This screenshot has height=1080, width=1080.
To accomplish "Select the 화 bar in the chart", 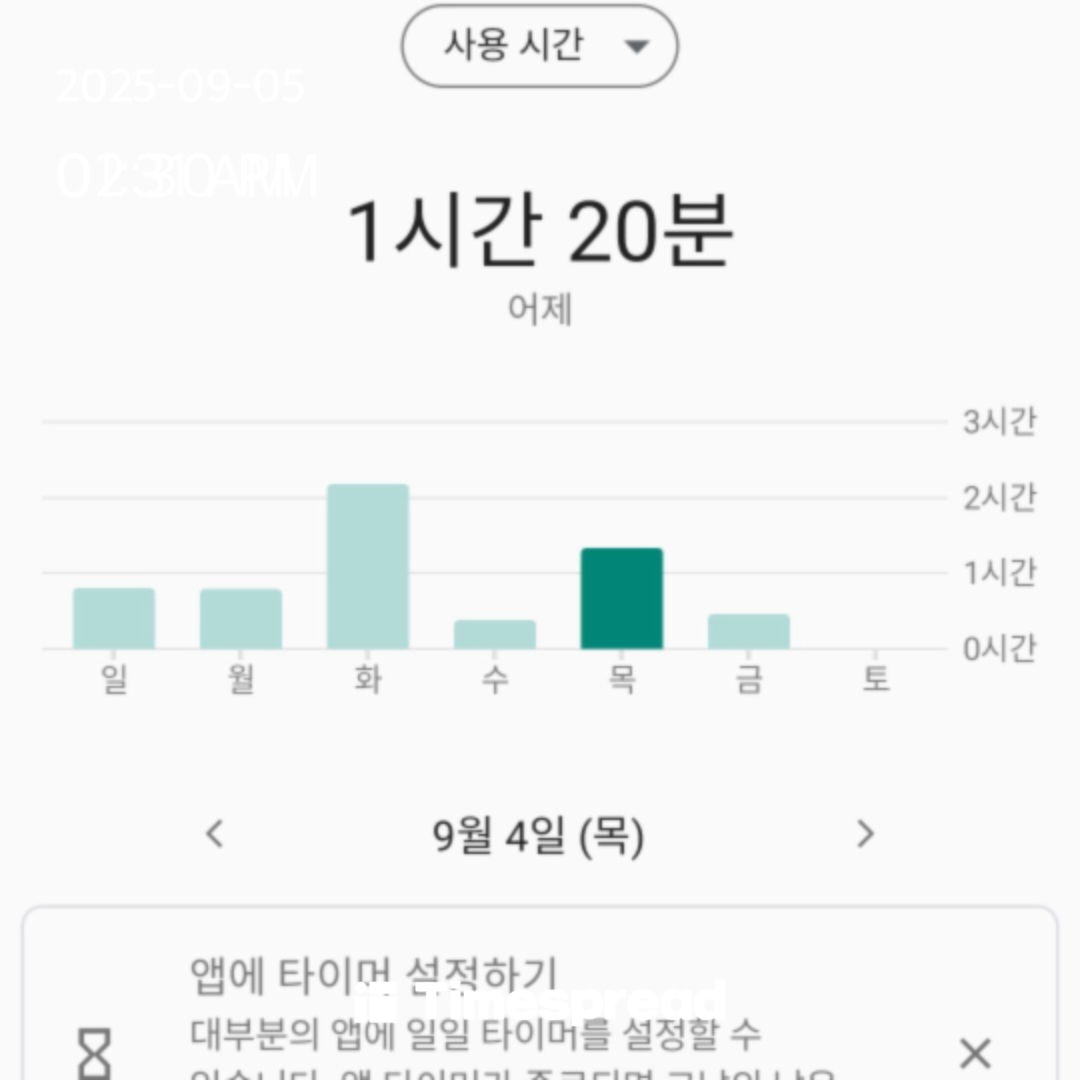I will (367, 567).
